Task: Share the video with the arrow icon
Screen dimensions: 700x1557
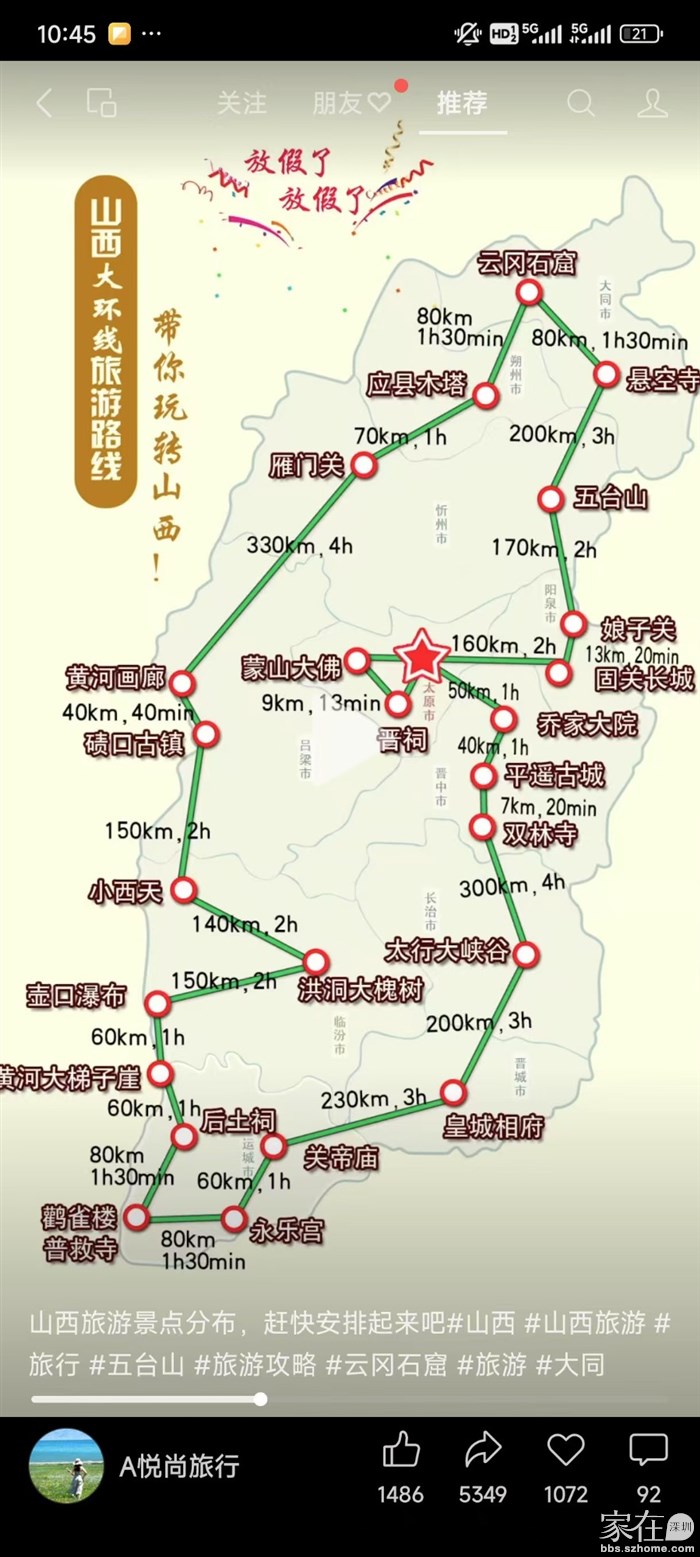Action: [483, 1450]
